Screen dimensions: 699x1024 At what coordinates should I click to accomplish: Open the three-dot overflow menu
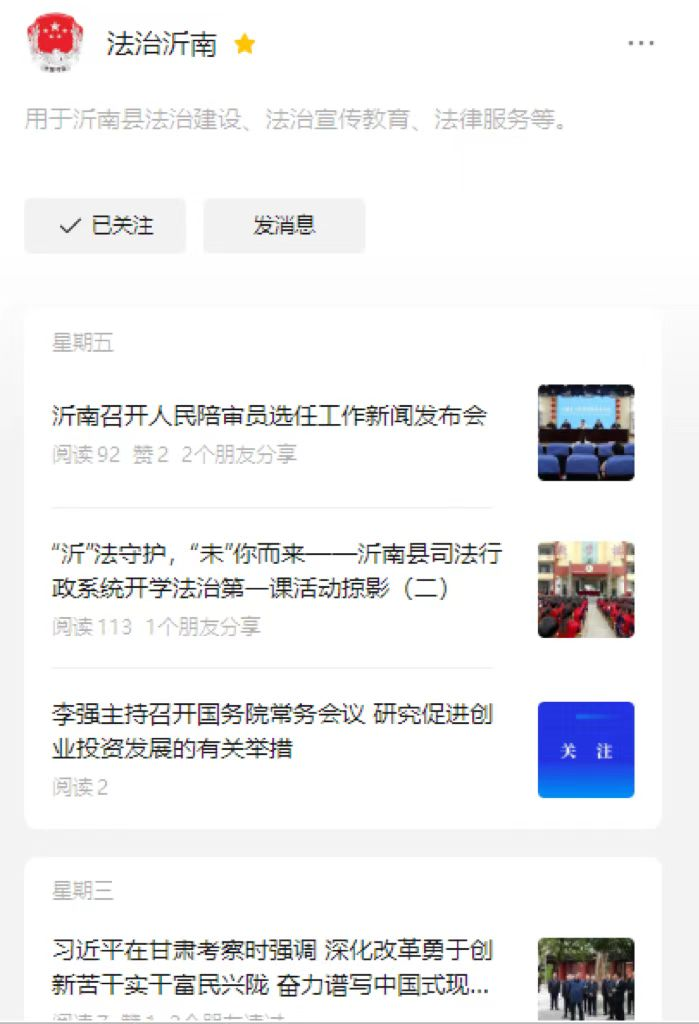[640, 43]
